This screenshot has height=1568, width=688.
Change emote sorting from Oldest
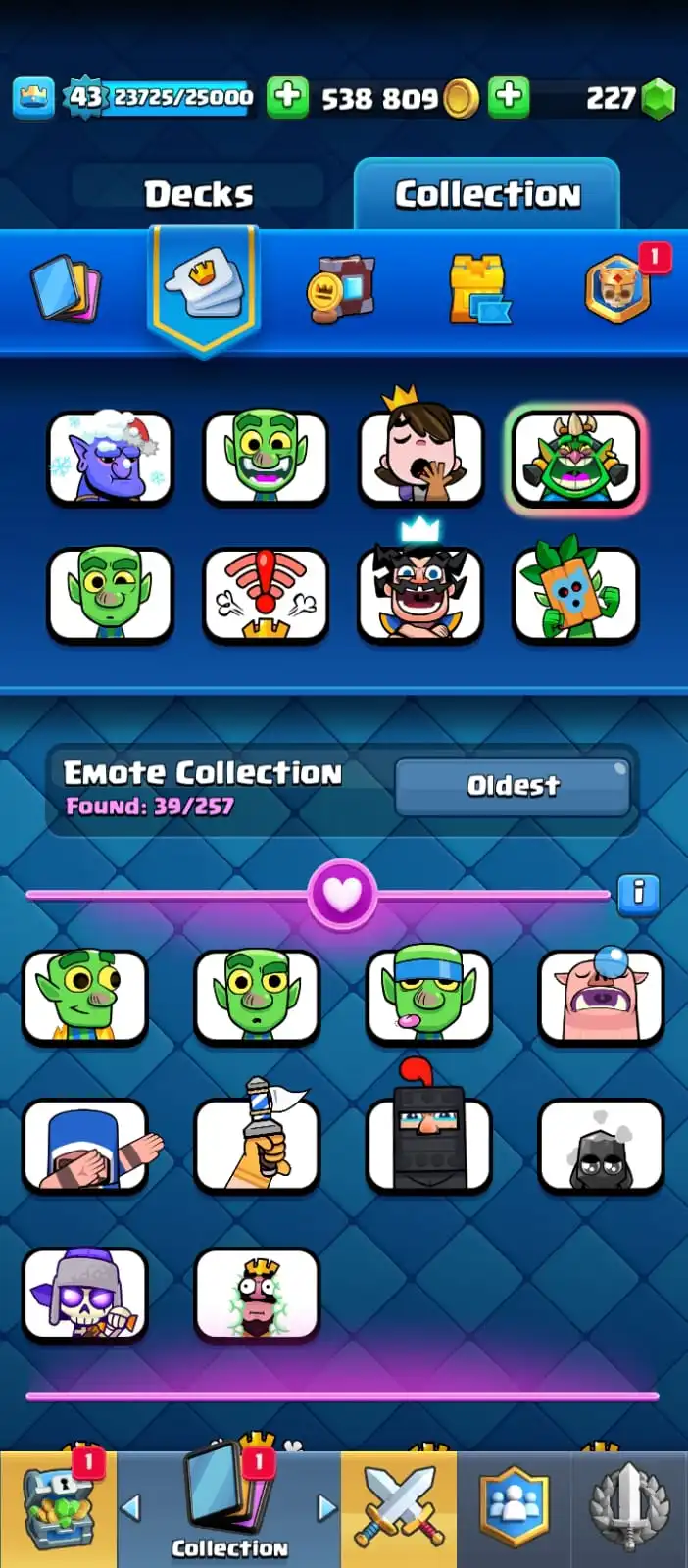[512, 786]
